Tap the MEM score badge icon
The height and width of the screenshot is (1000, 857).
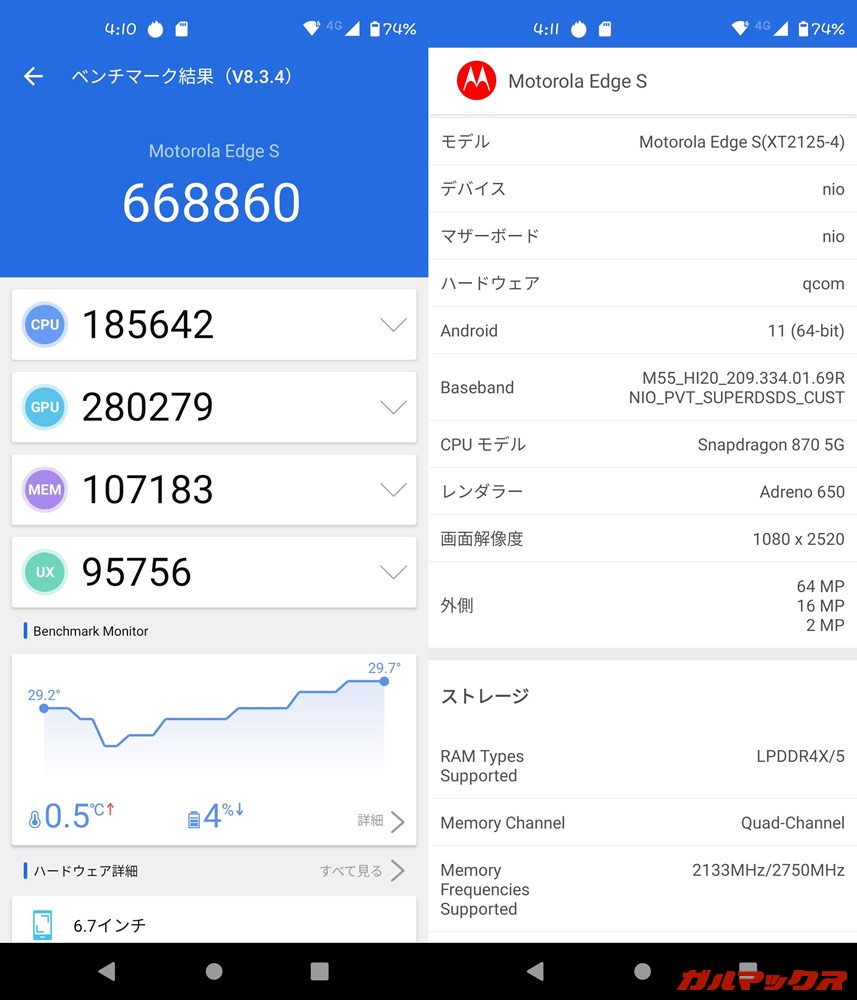click(44, 490)
